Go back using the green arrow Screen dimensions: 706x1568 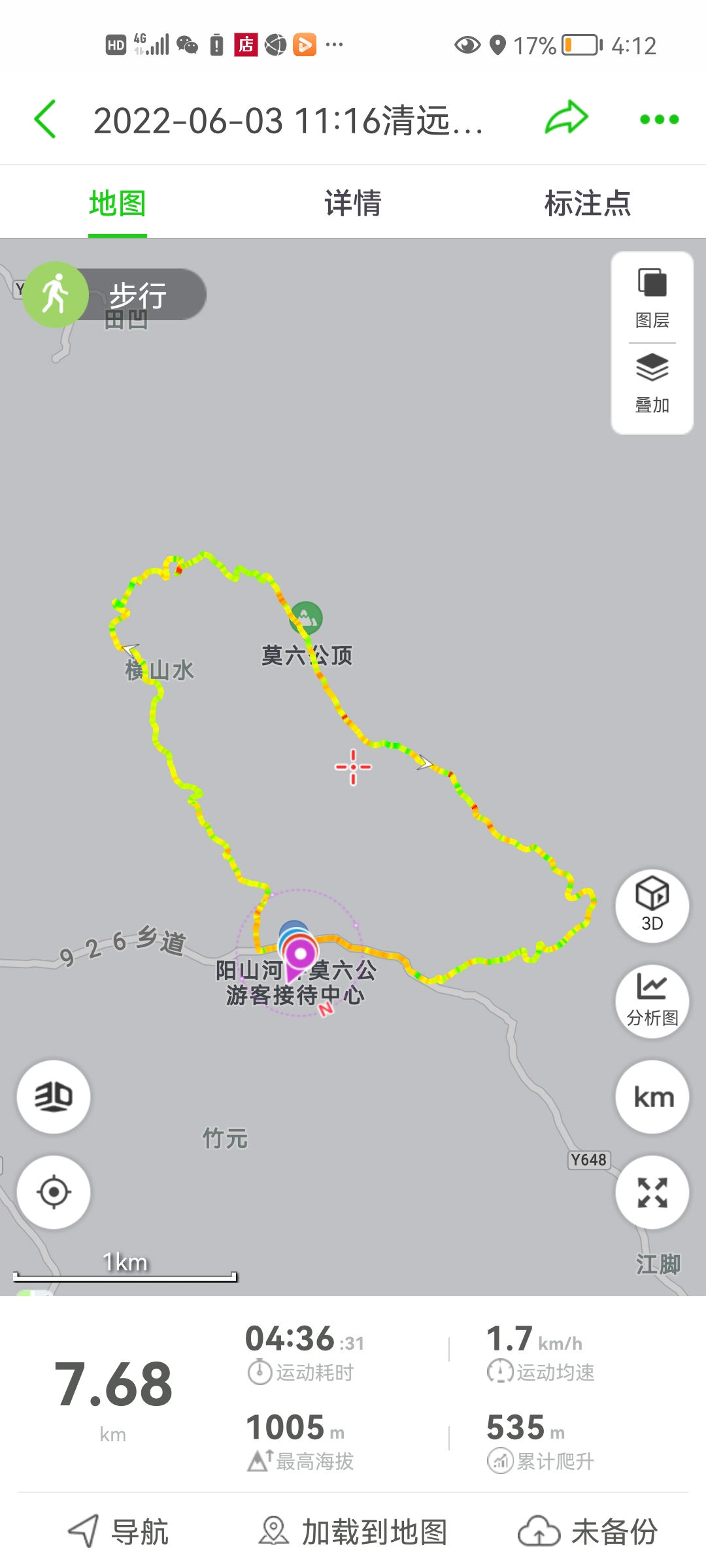(x=46, y=120)
